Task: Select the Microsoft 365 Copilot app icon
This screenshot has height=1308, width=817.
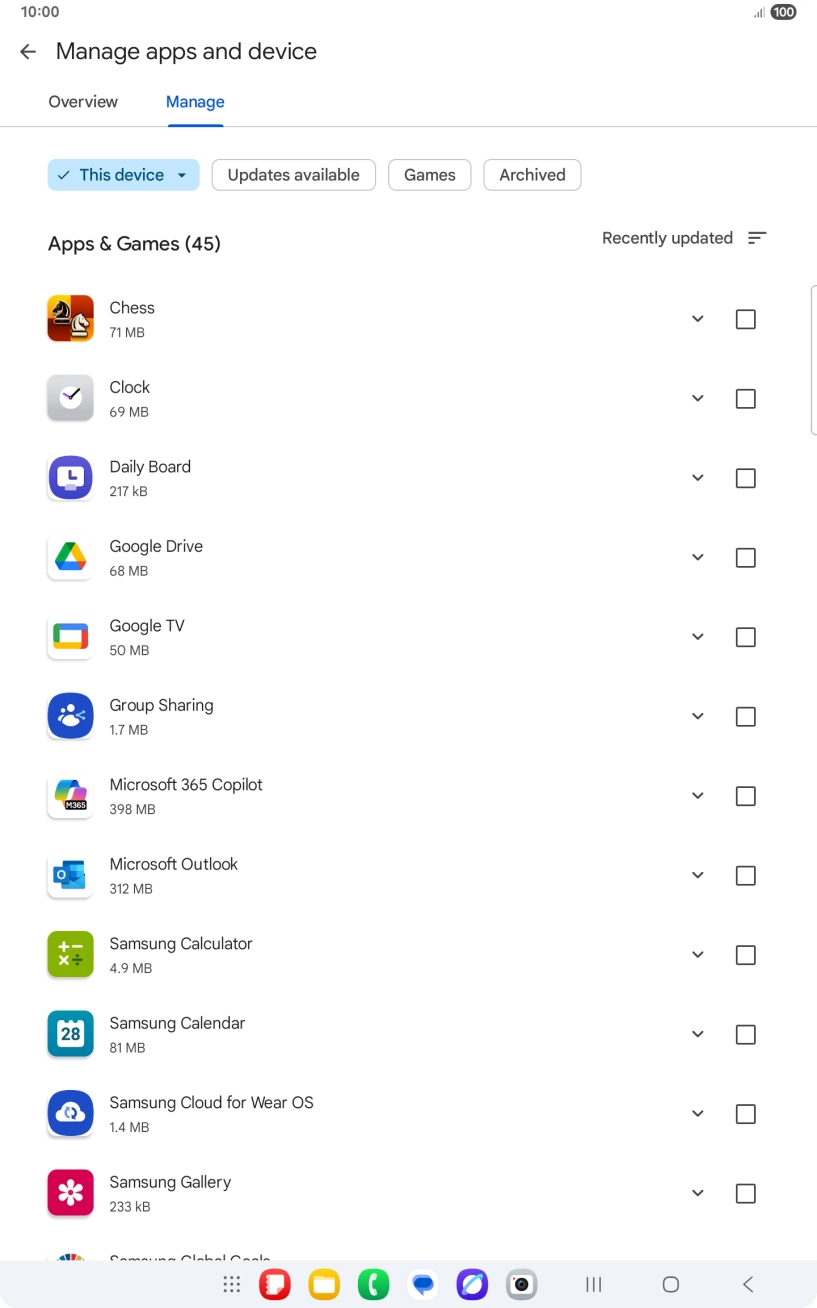Action: click(70, 795)
